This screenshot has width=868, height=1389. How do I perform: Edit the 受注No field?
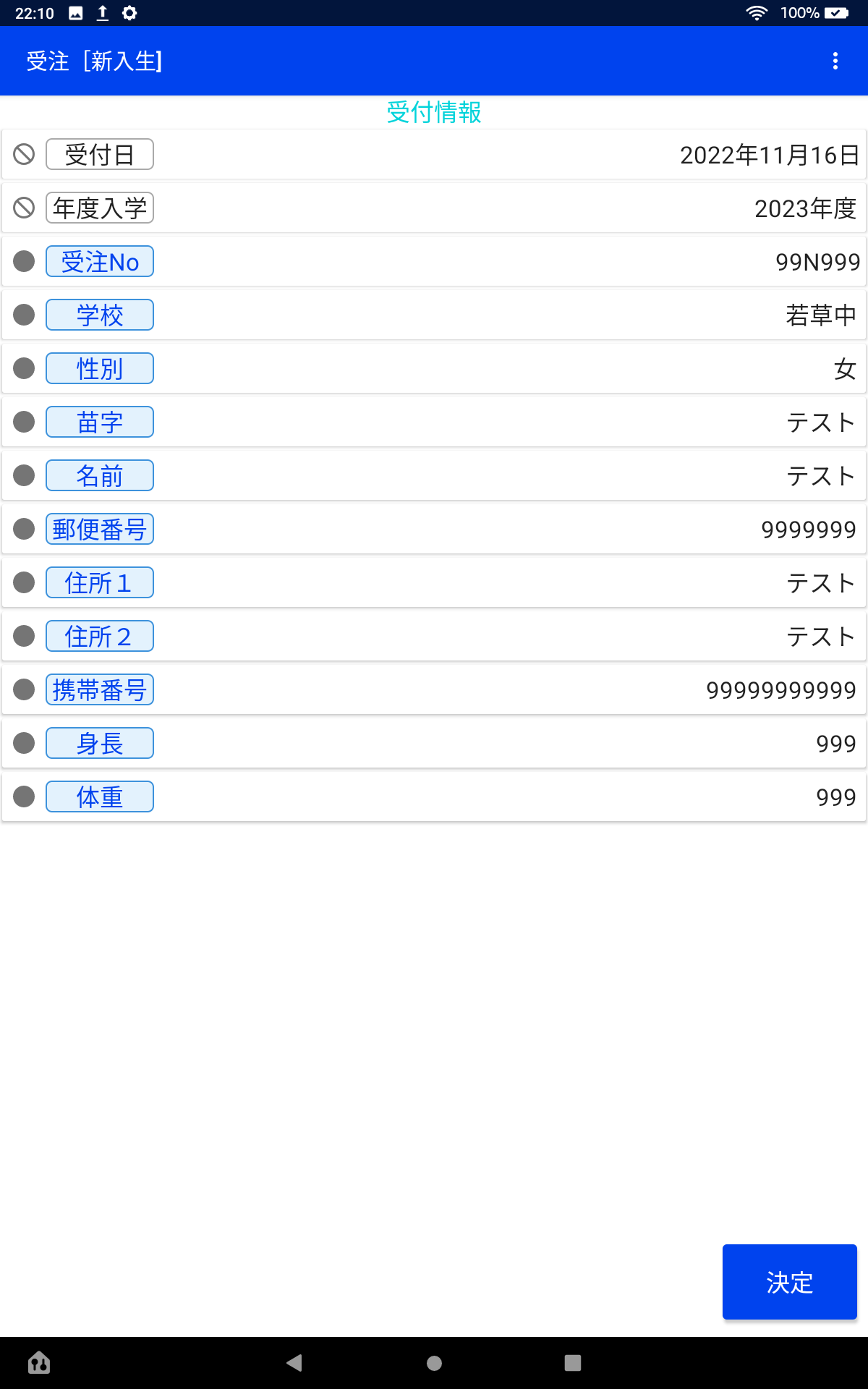coord(100,262)
